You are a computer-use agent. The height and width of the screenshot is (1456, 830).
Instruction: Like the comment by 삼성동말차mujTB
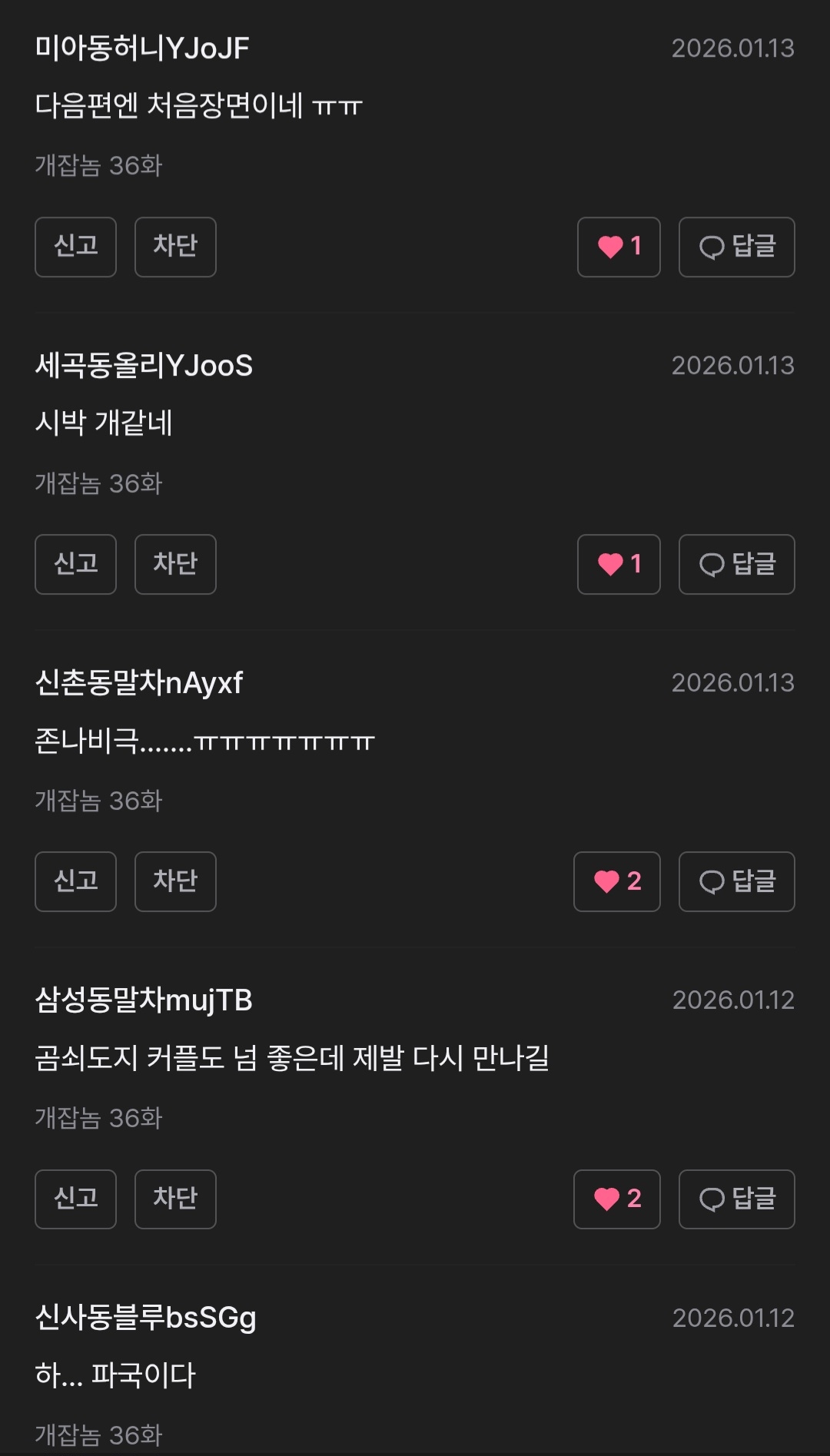pos(616,1199)
